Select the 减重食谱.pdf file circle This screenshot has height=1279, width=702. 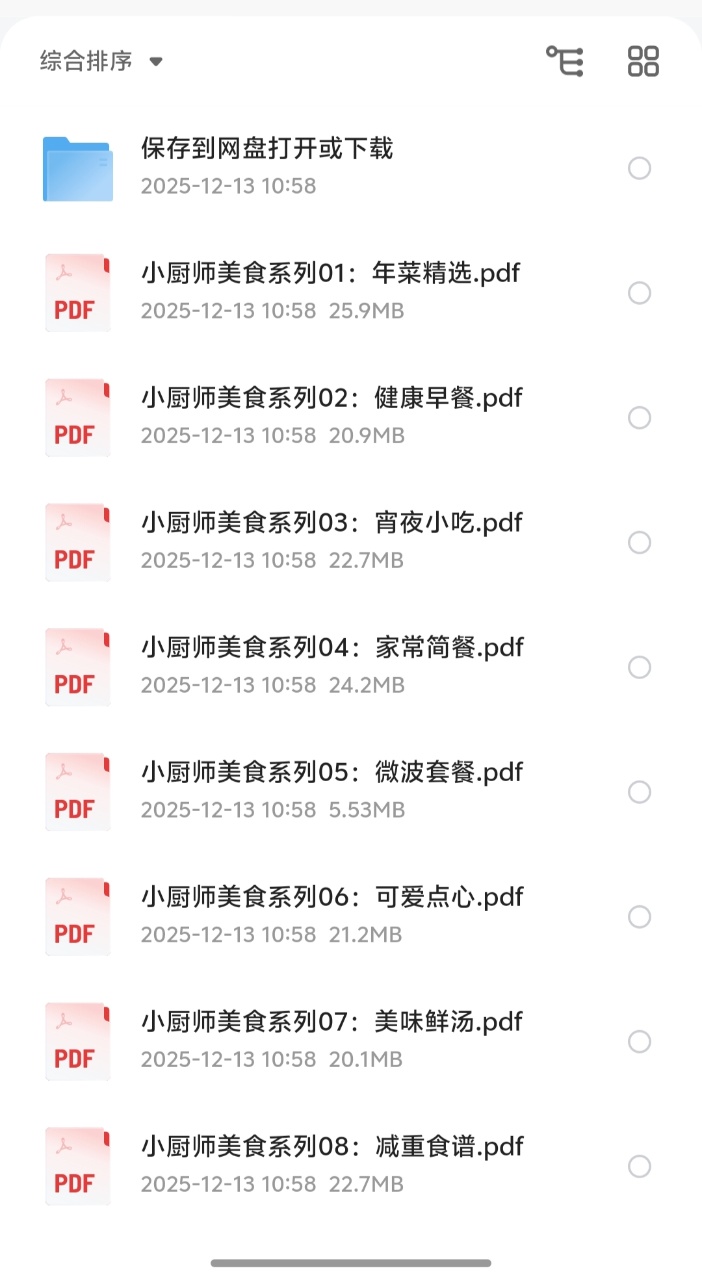pos(639,1166)
